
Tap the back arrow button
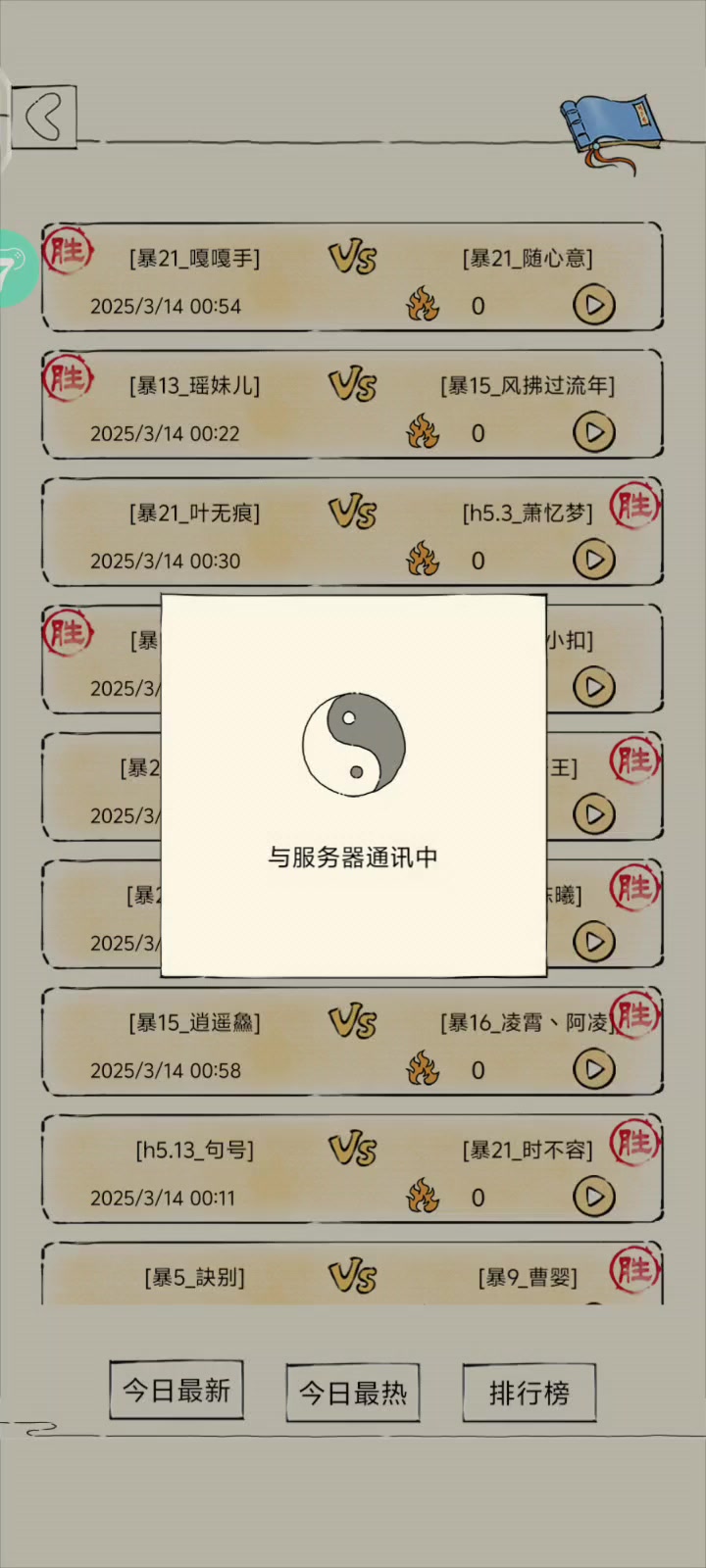point(44,118)
